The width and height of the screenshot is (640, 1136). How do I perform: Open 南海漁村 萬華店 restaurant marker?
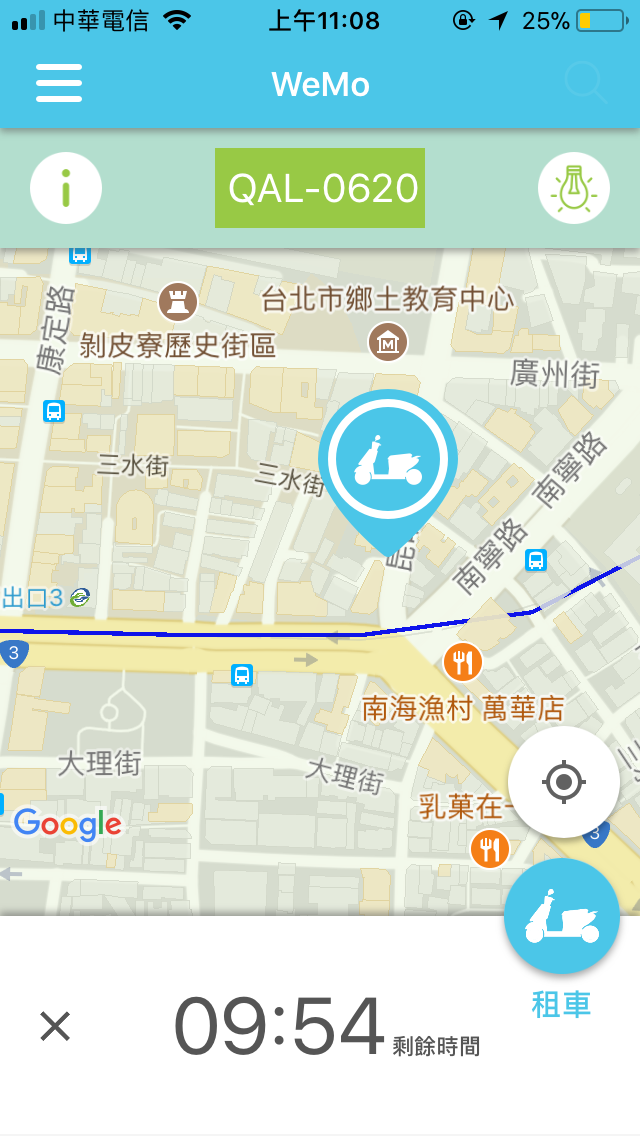(462, 661)
